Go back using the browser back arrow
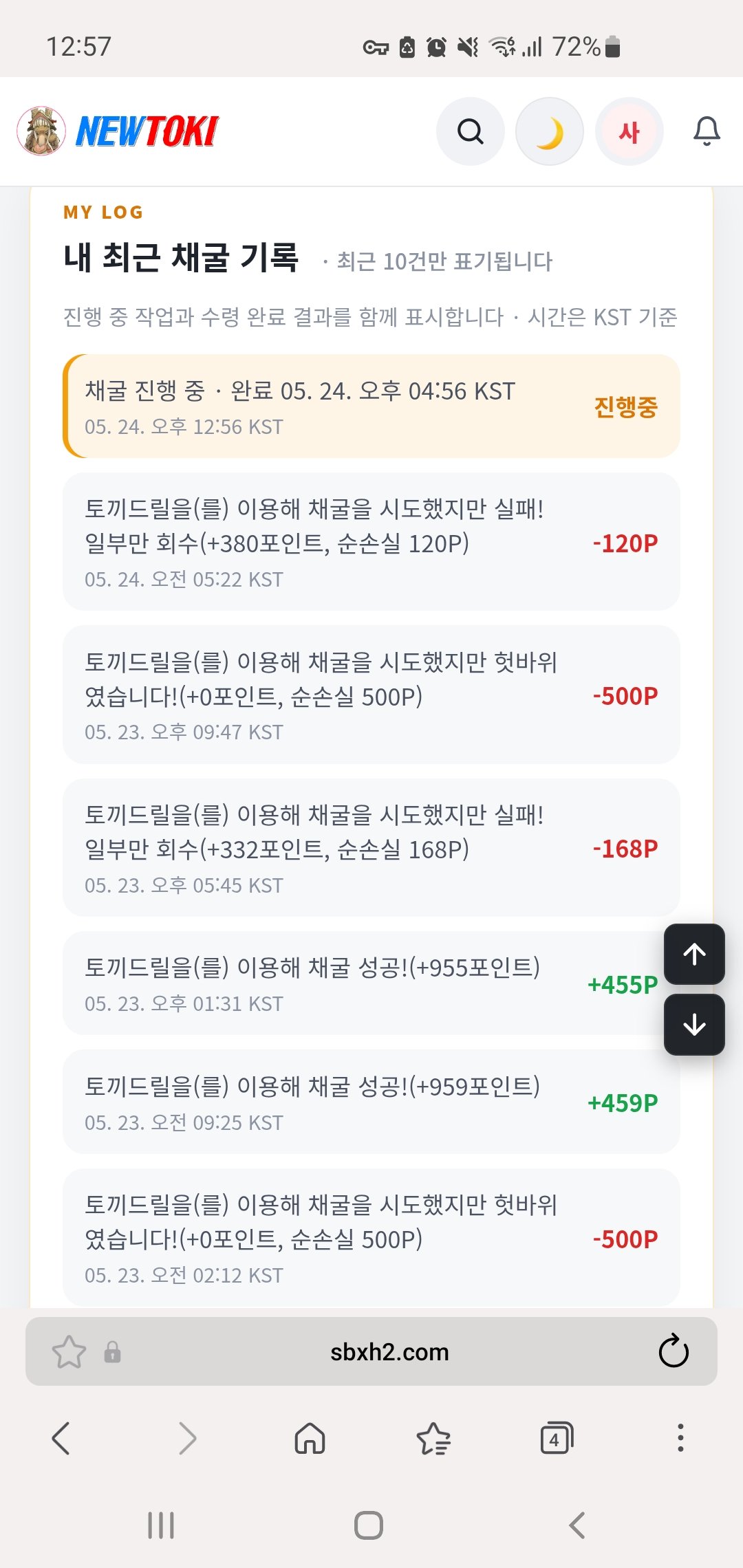 pos(61,1438)
